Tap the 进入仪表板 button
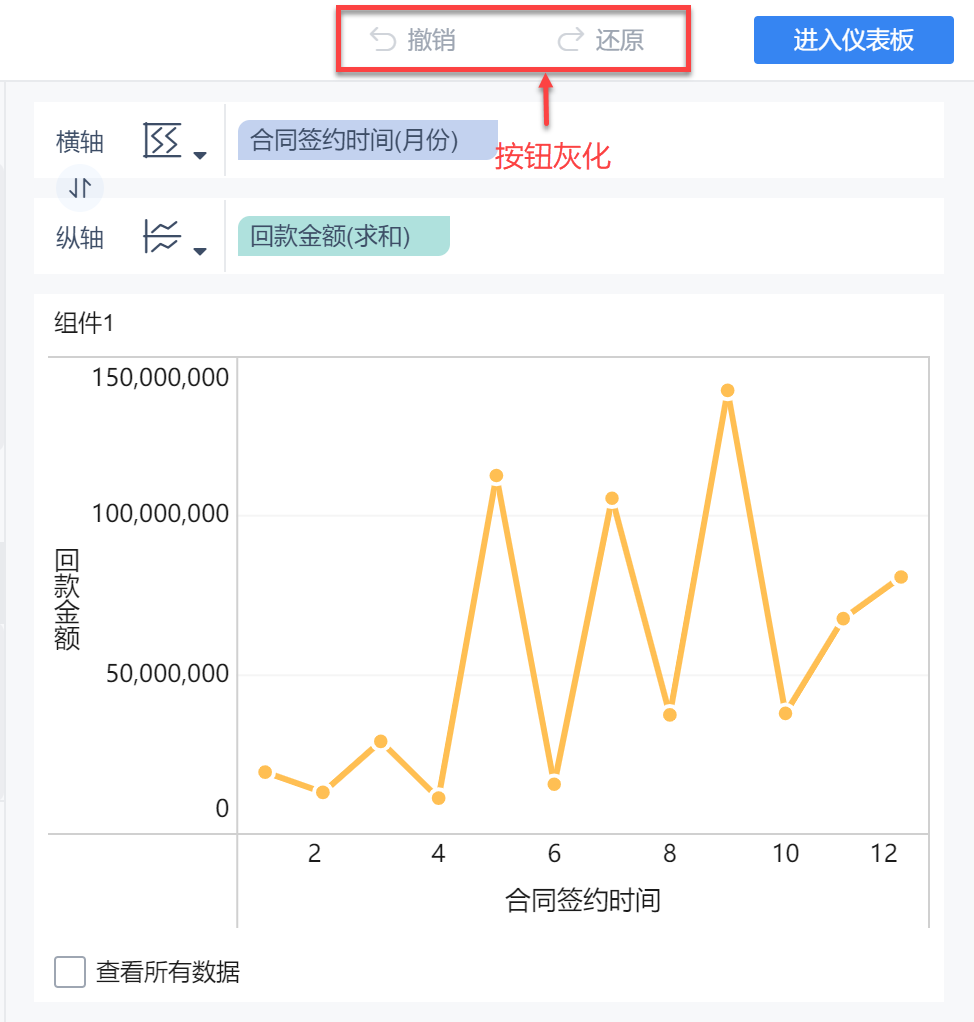974x1022 pixels. pos(853,40)
